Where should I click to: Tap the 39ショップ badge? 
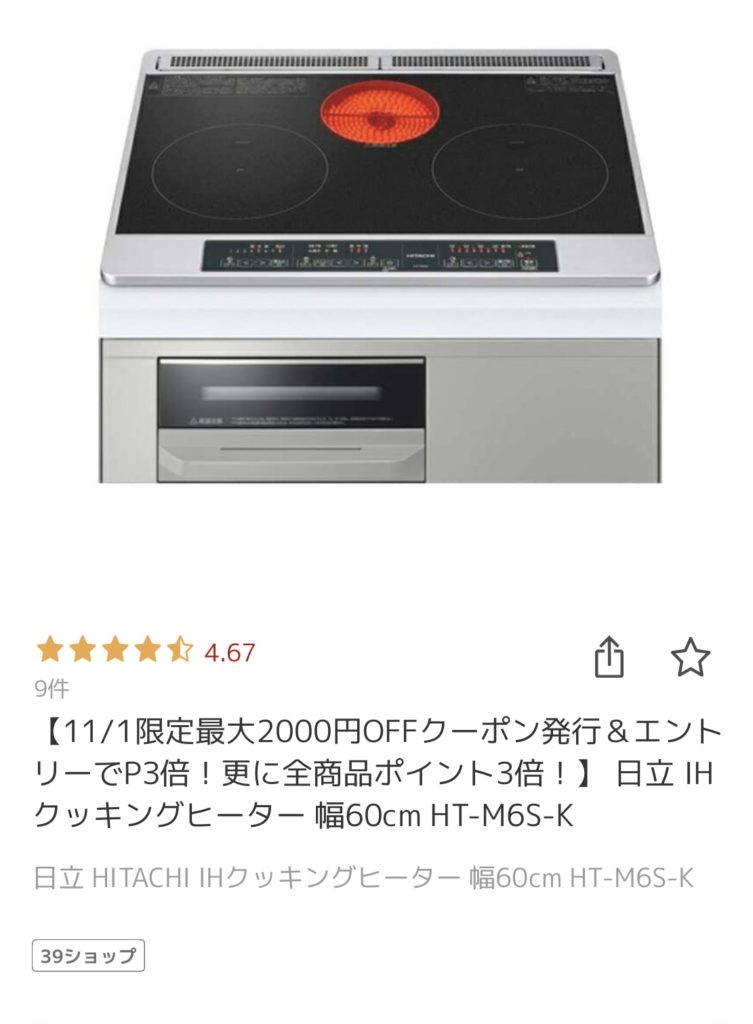[x=88, y=956]
